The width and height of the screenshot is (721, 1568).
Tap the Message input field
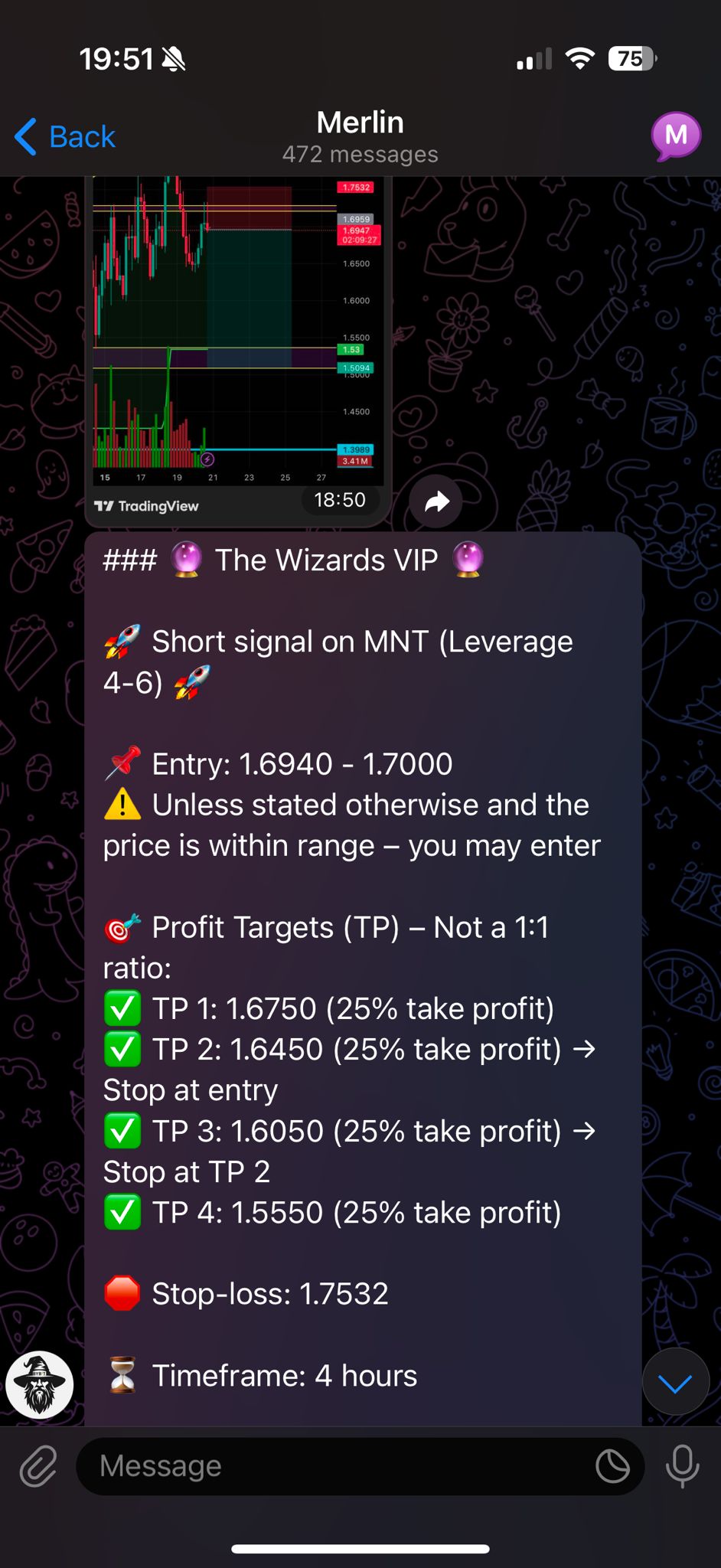(306, 1465)
